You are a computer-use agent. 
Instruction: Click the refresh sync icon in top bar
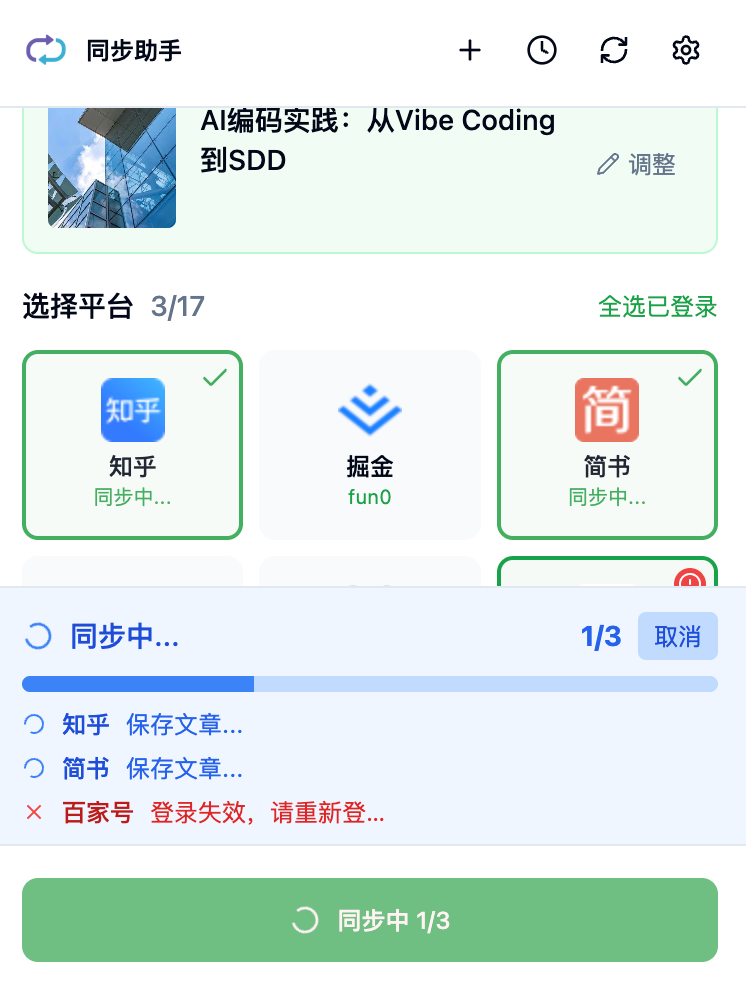614,50
